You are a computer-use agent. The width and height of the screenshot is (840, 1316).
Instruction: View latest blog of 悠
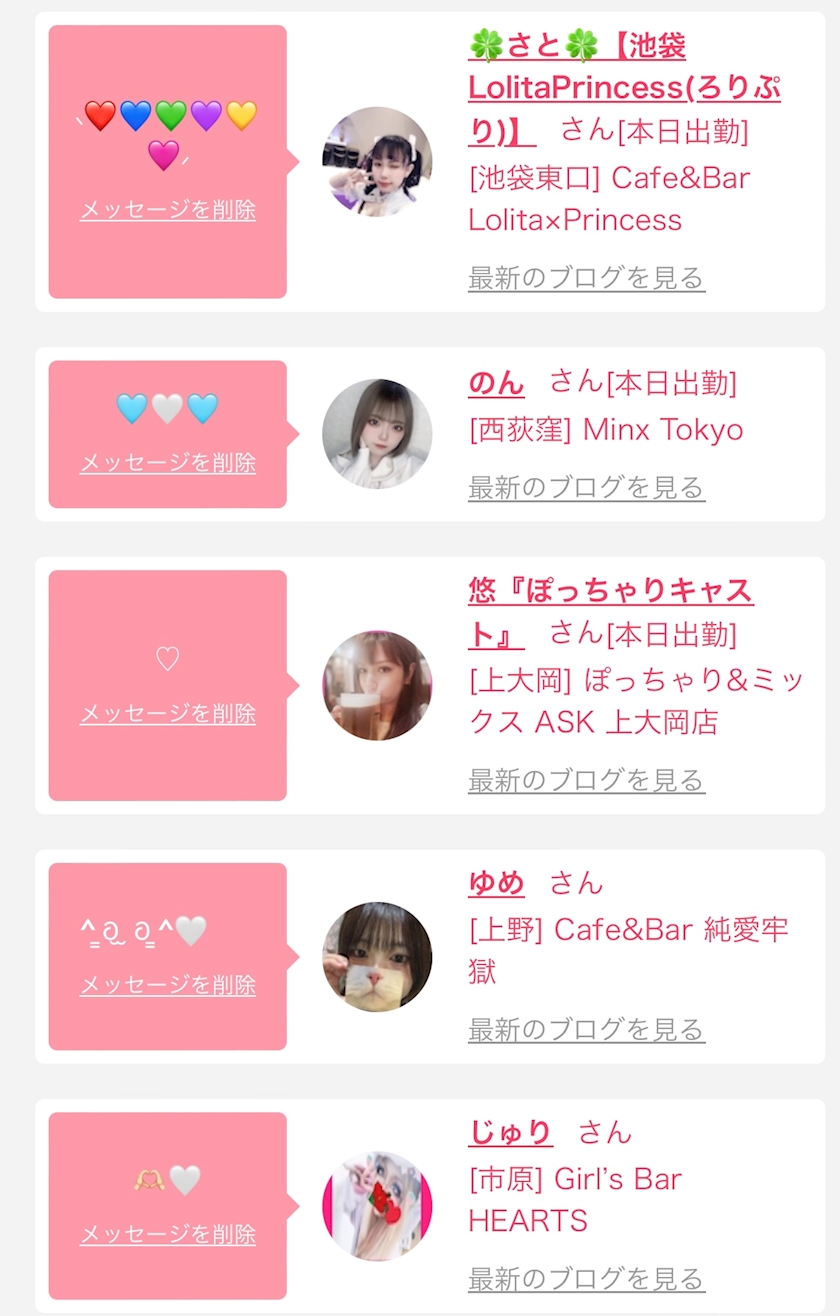(586, 780)
